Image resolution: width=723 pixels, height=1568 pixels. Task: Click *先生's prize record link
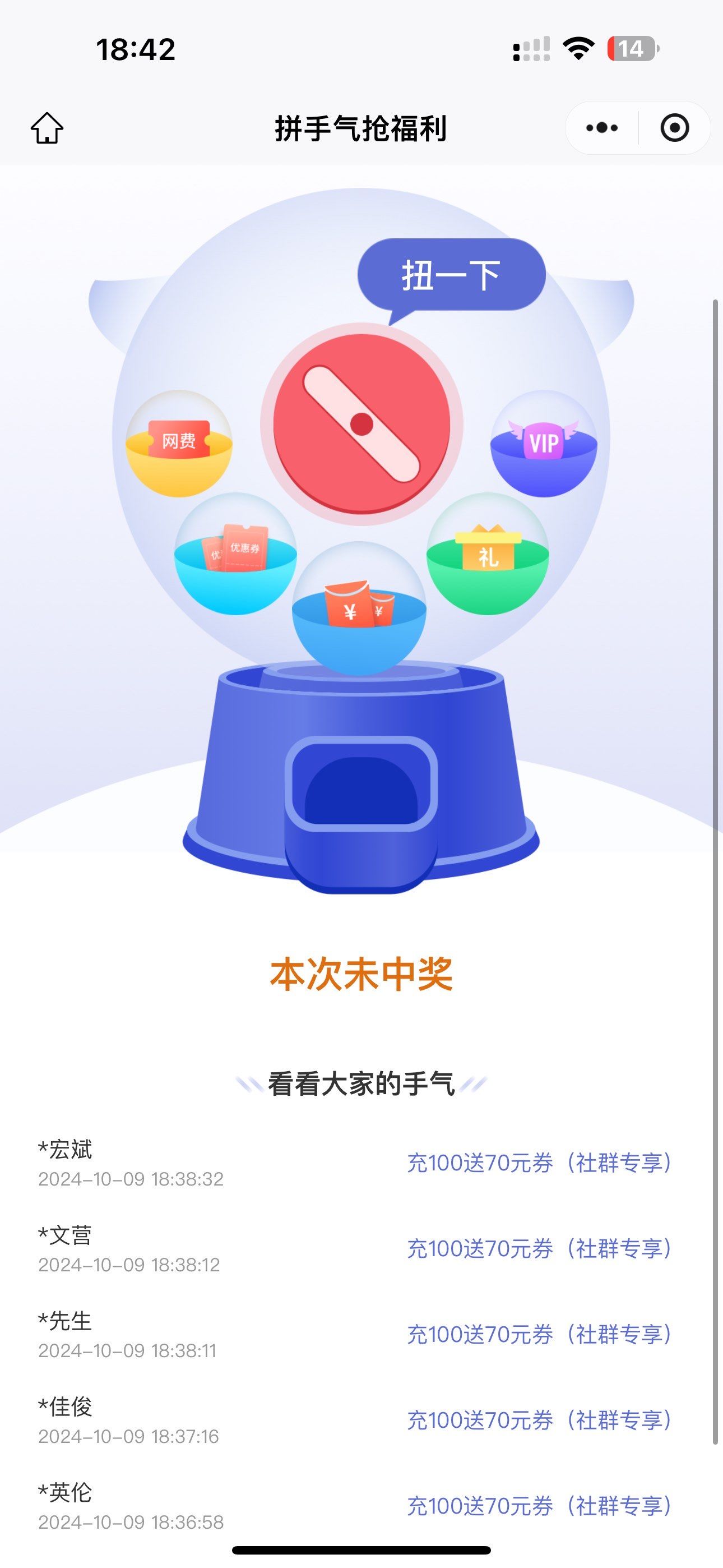pyautogui.click(x=540, y=1336)
